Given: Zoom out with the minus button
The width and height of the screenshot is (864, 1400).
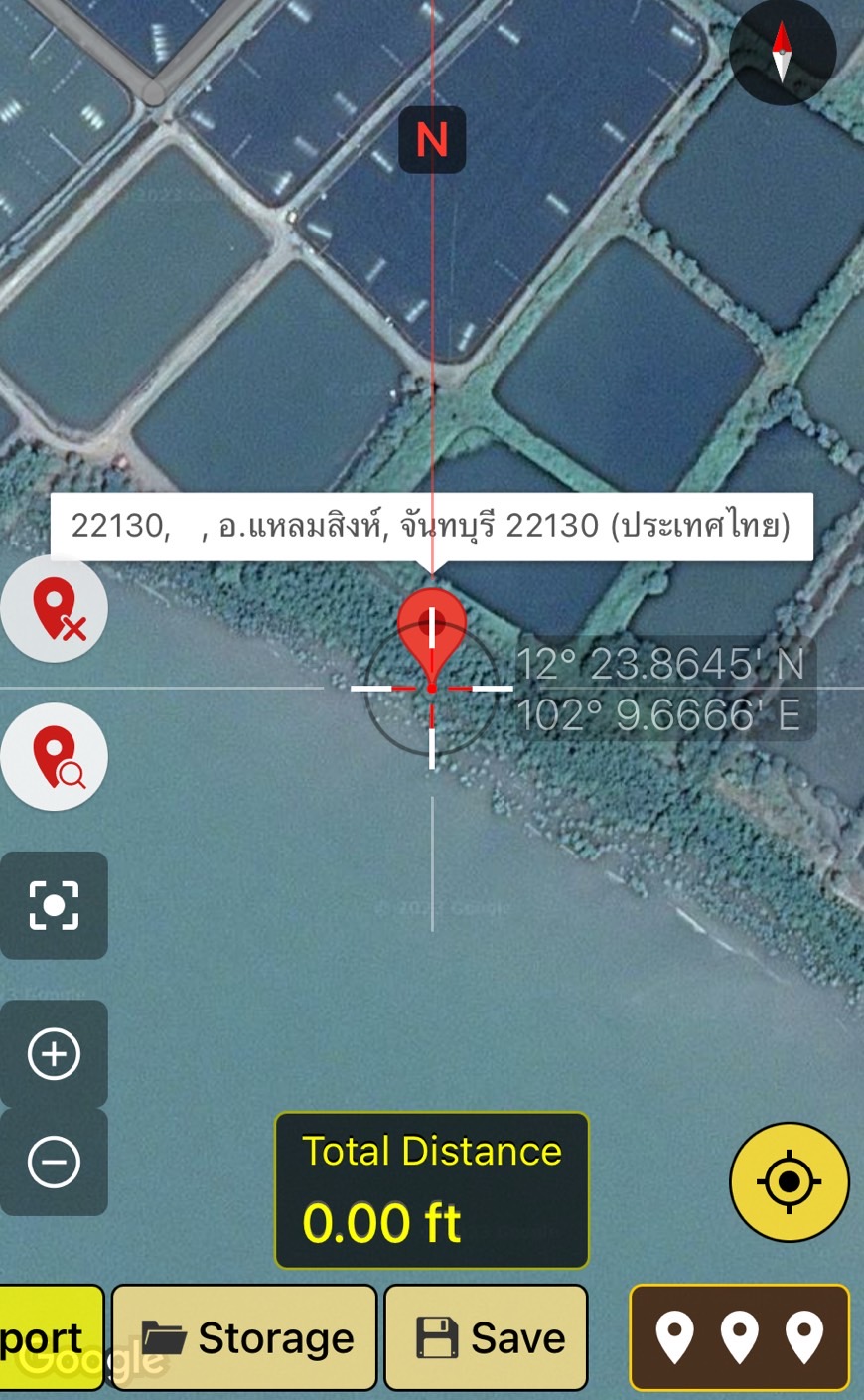Looking at the screenshot, I should click(54, 1162).
